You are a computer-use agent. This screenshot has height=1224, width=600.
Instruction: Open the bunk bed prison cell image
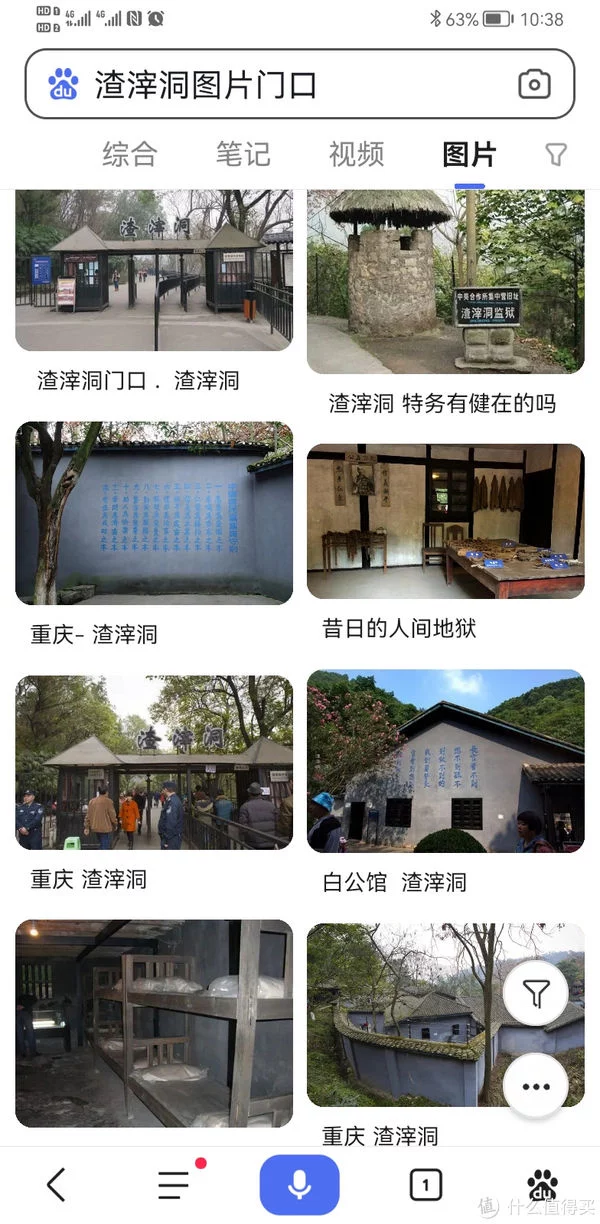coord(154,1023)
